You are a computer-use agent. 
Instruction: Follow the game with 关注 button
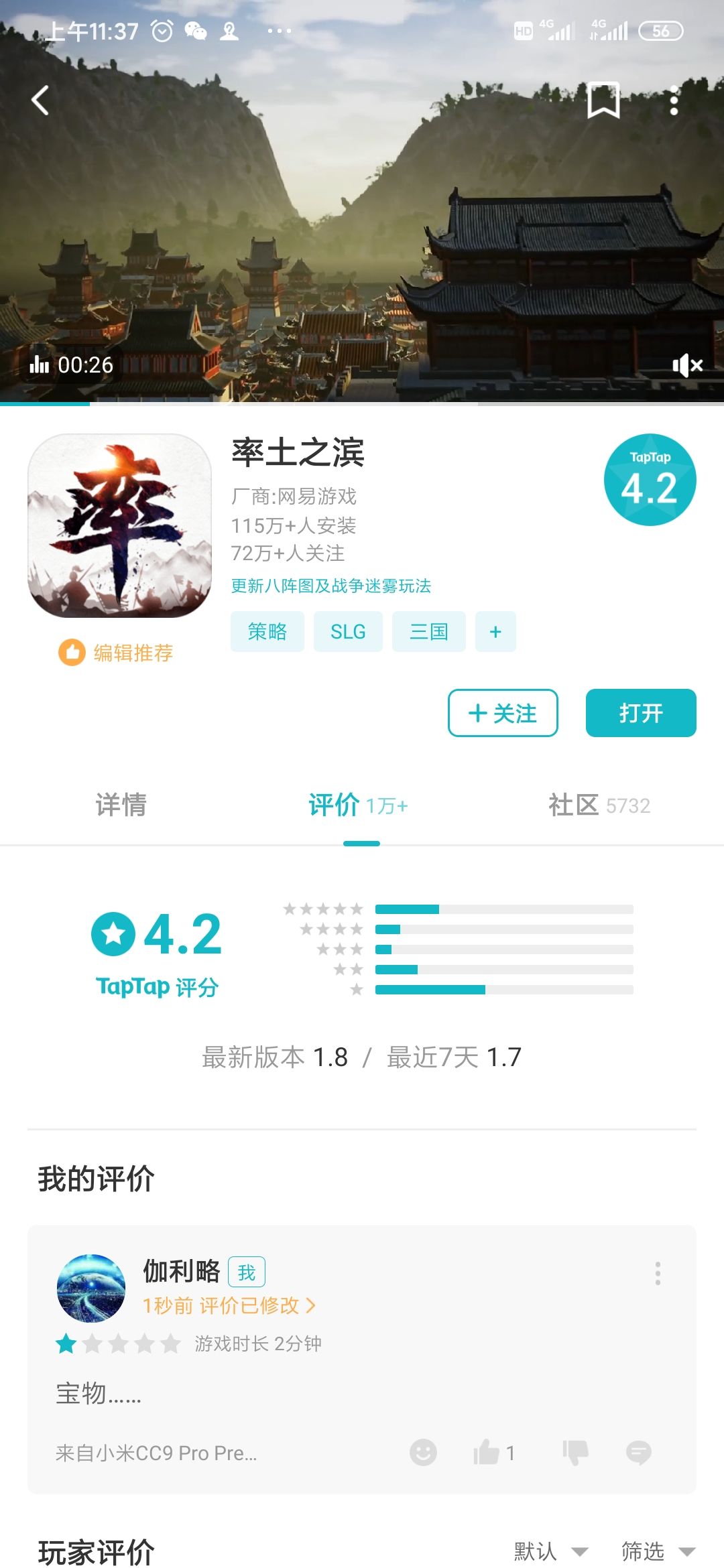(x=503, y=713)
